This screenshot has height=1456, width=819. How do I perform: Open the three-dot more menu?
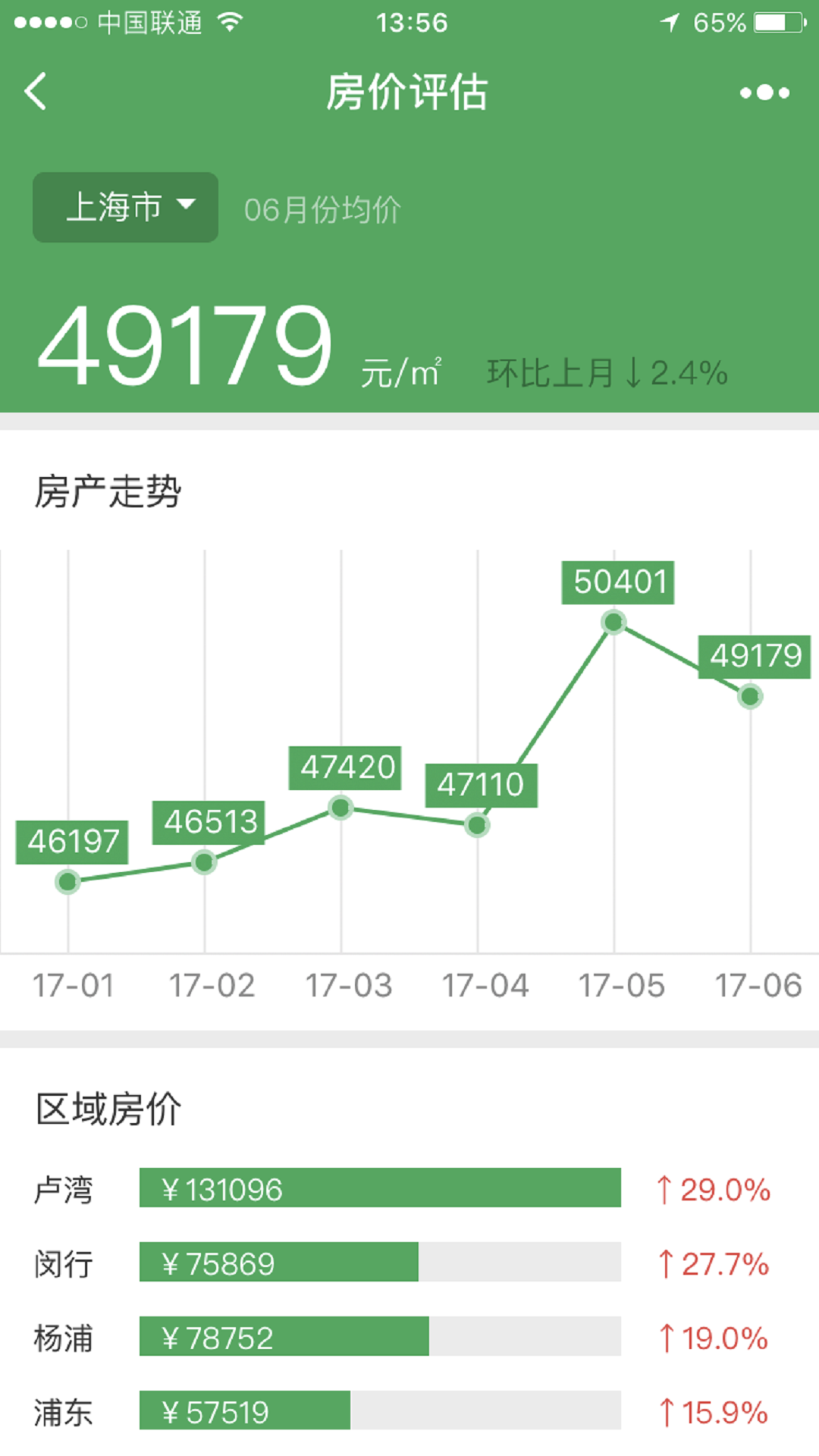[764, 93]
